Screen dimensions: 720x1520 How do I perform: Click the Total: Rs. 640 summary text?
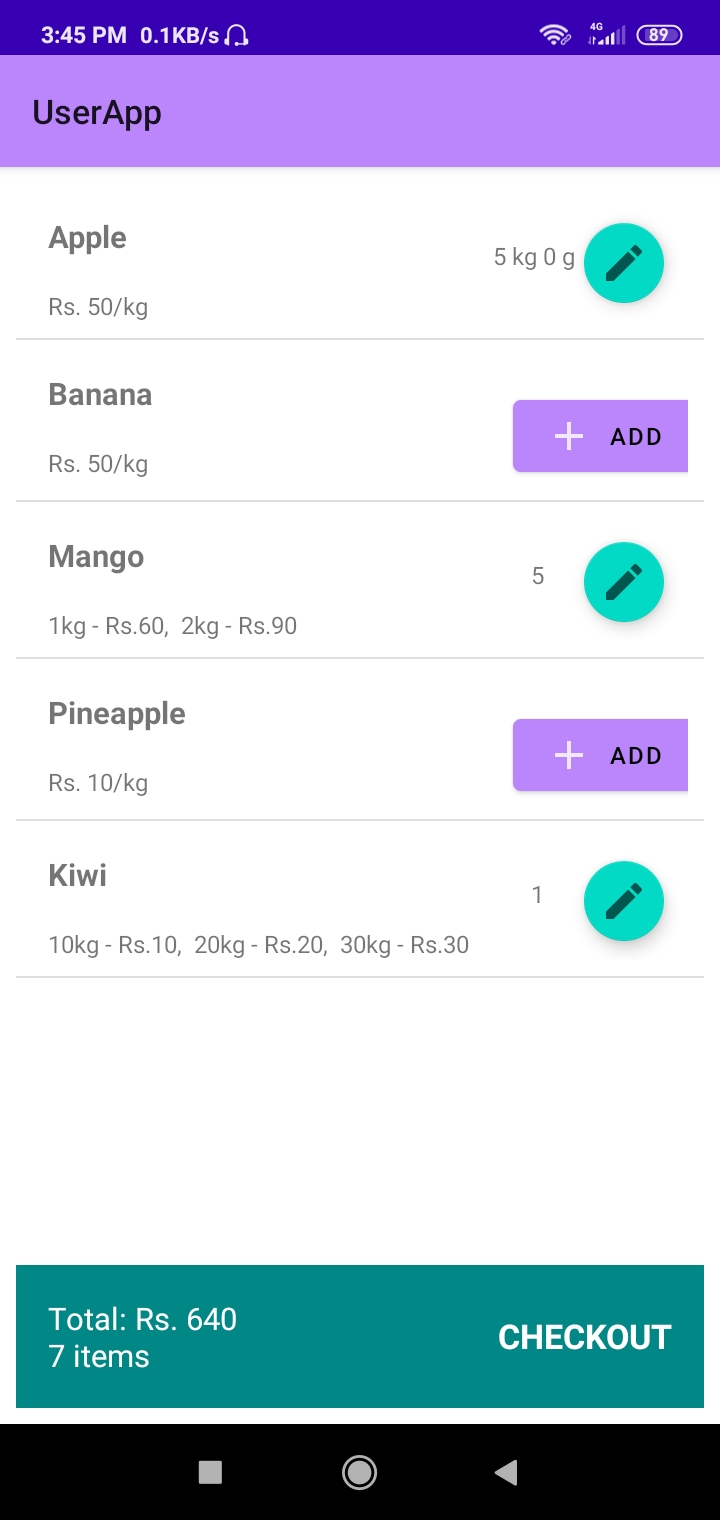(143, 1320)
